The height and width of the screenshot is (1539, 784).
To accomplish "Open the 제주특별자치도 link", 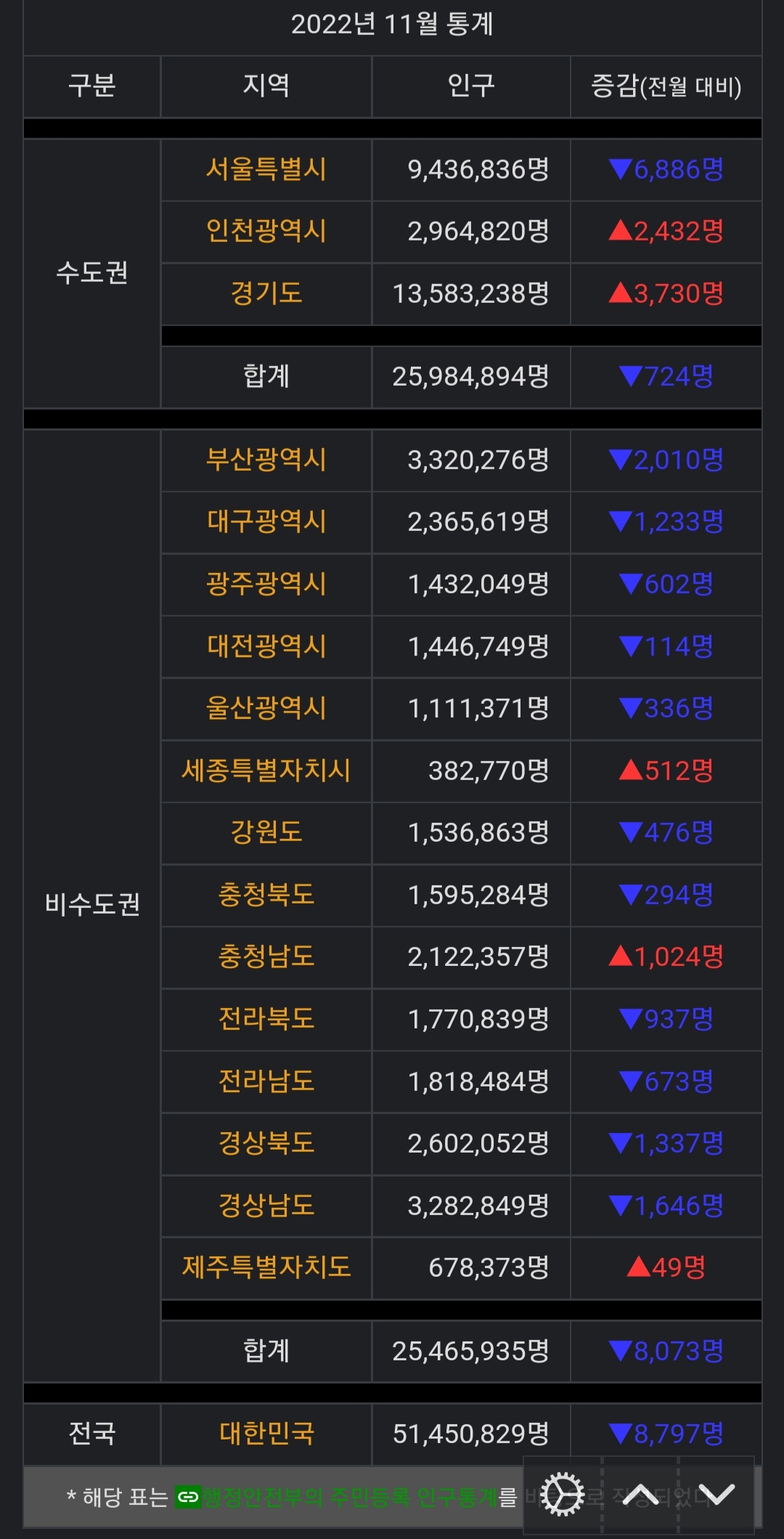I will pos(266,1267).
